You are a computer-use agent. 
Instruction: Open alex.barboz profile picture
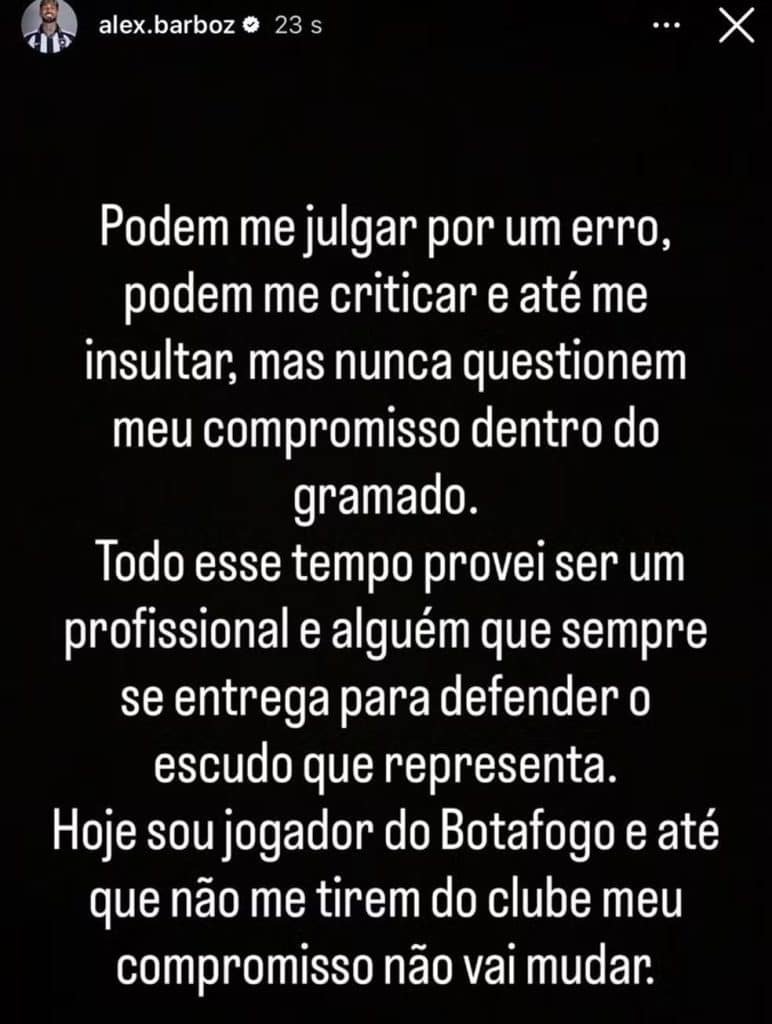50,27
